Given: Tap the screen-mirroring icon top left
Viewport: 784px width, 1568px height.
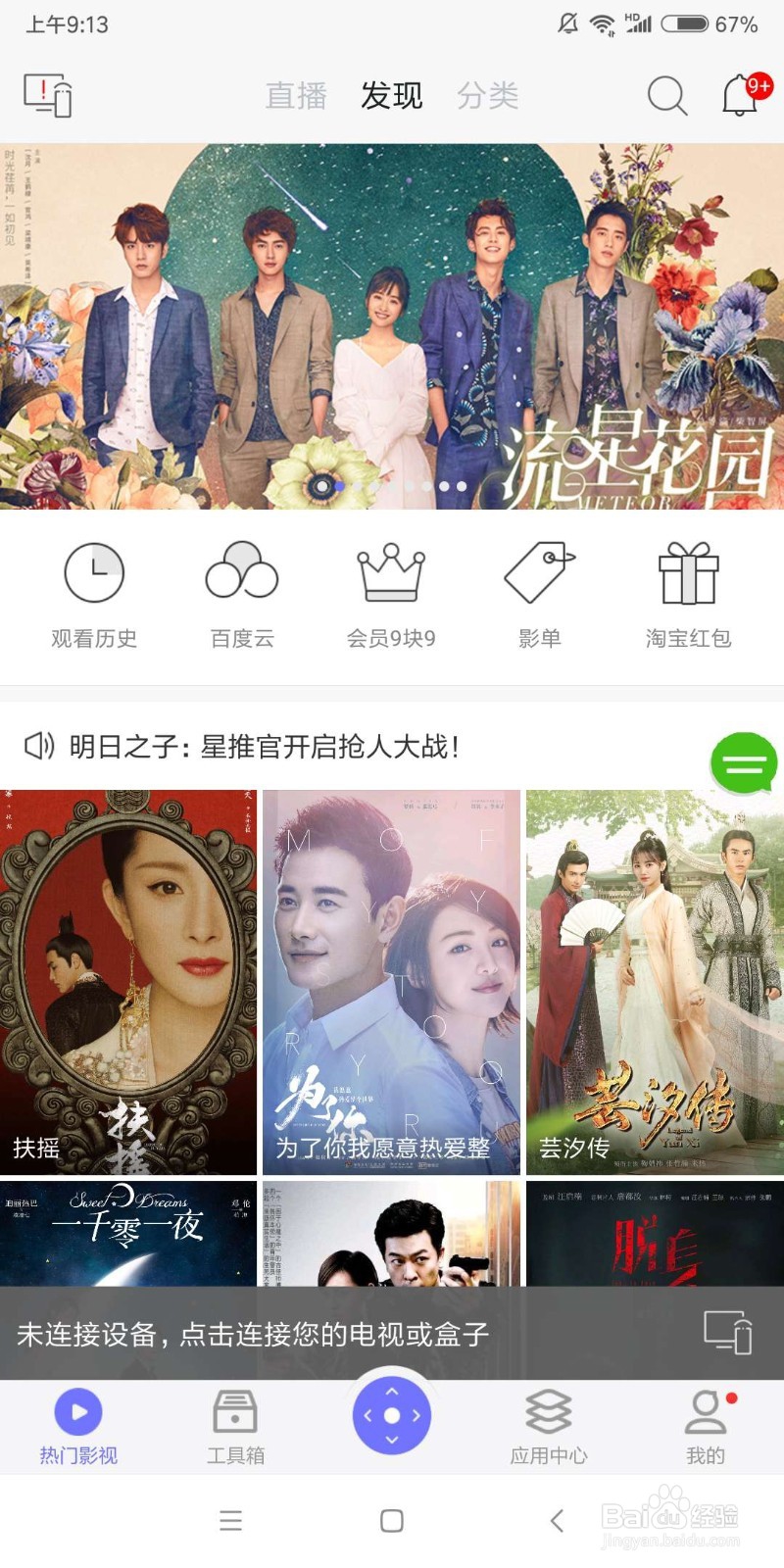Looking at the screenshot, I should (x=49, y=95).
